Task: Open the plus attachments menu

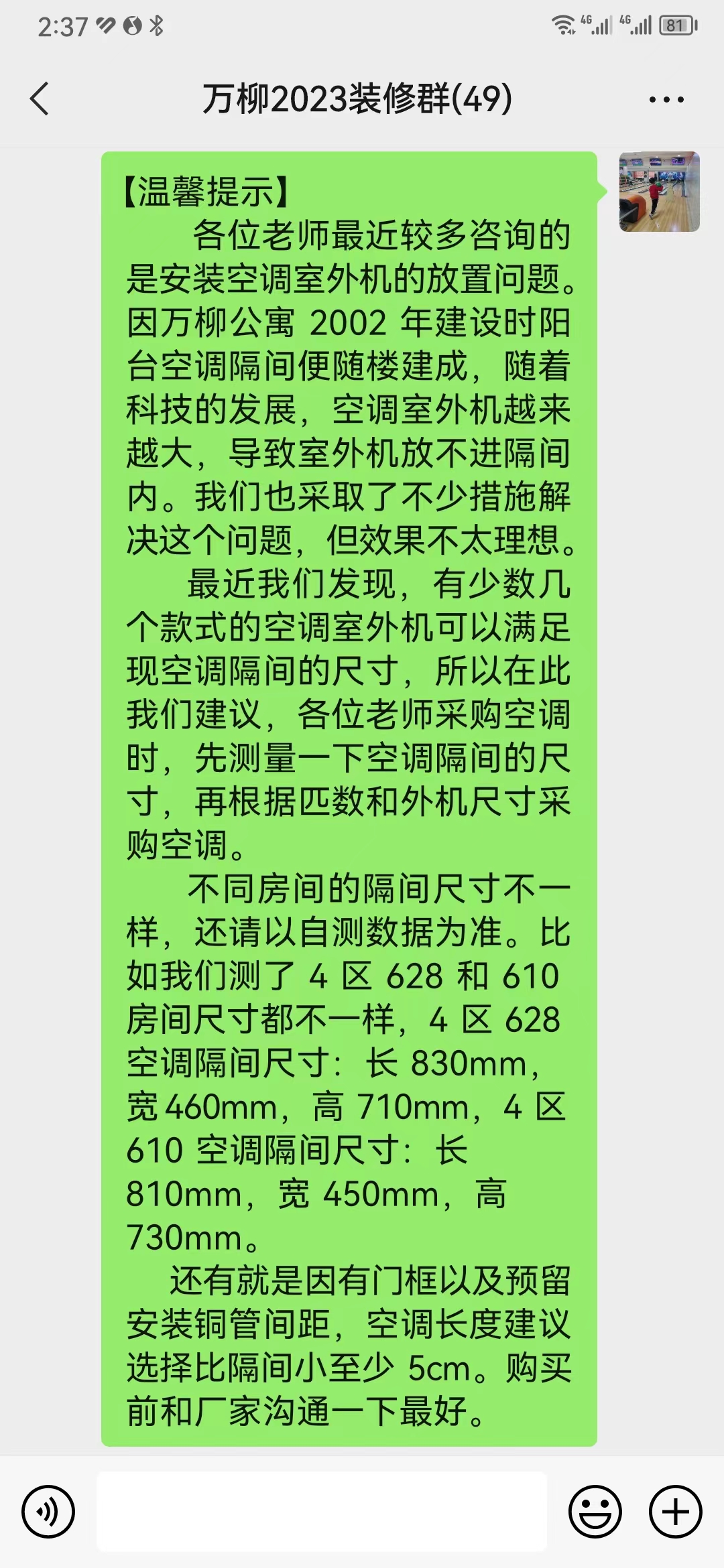Action: click(x=675, y=1511)
